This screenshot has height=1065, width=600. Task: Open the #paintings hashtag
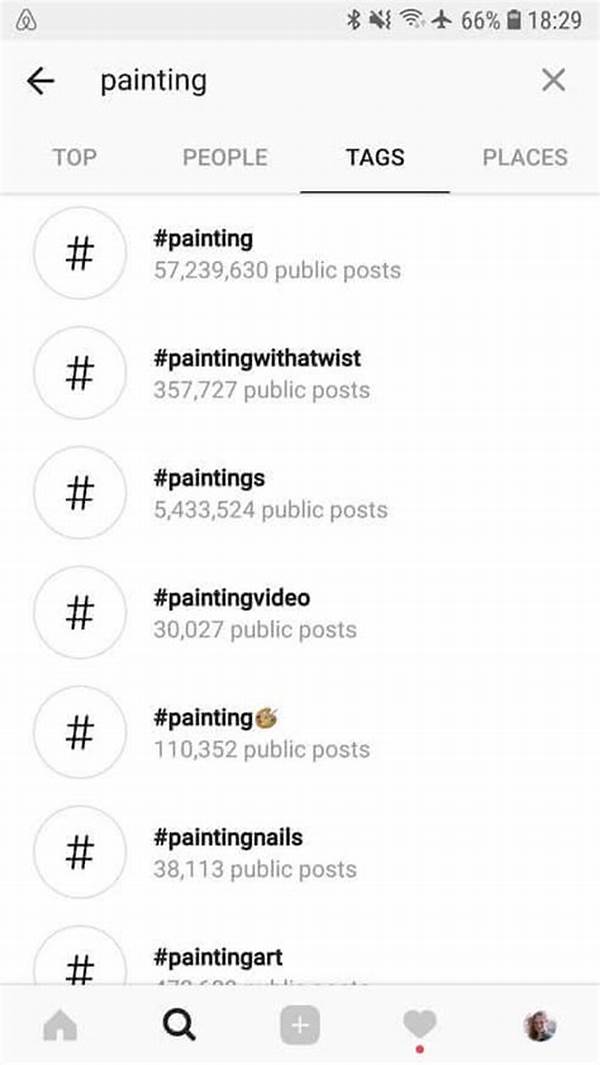point(300,492)
